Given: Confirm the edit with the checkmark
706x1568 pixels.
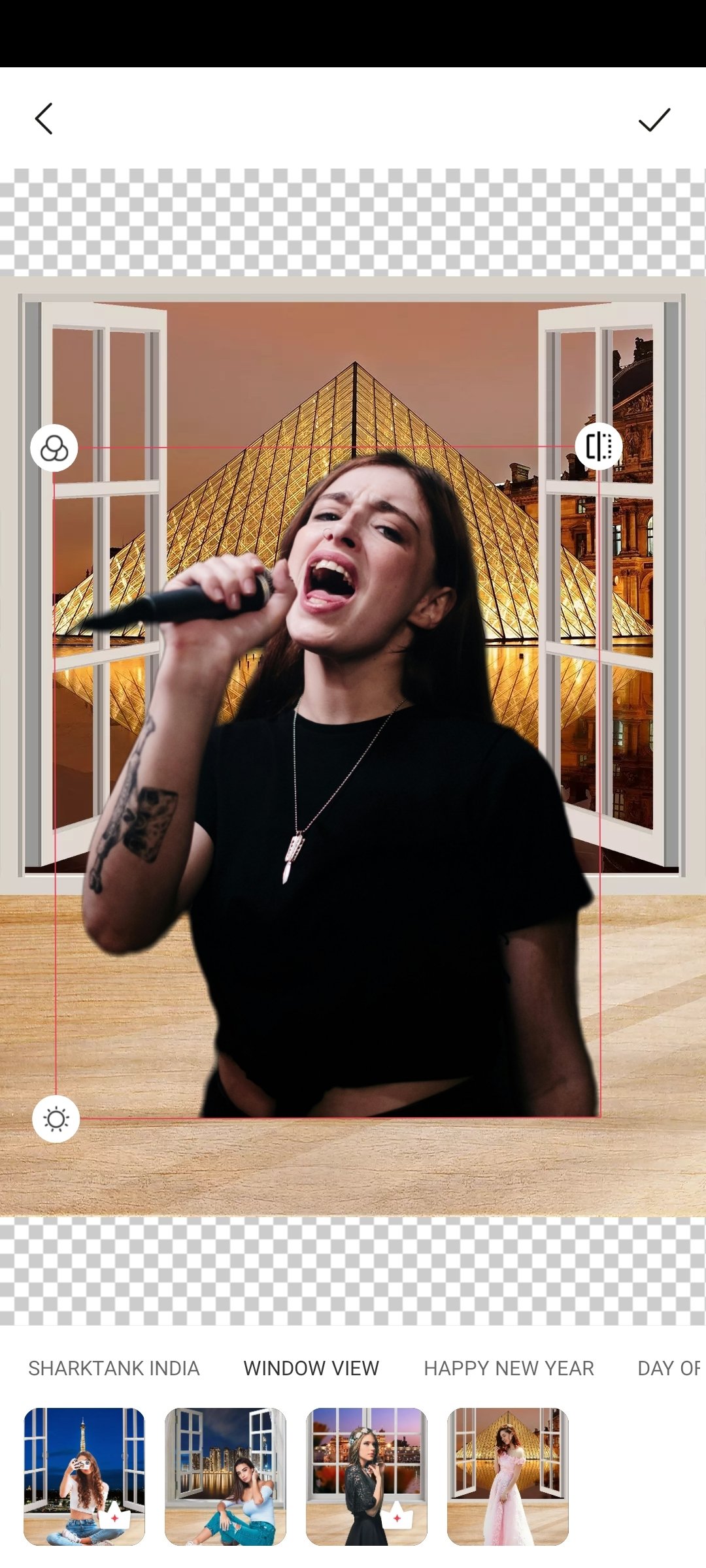Looking at the screenshot, I should point(654,120).
